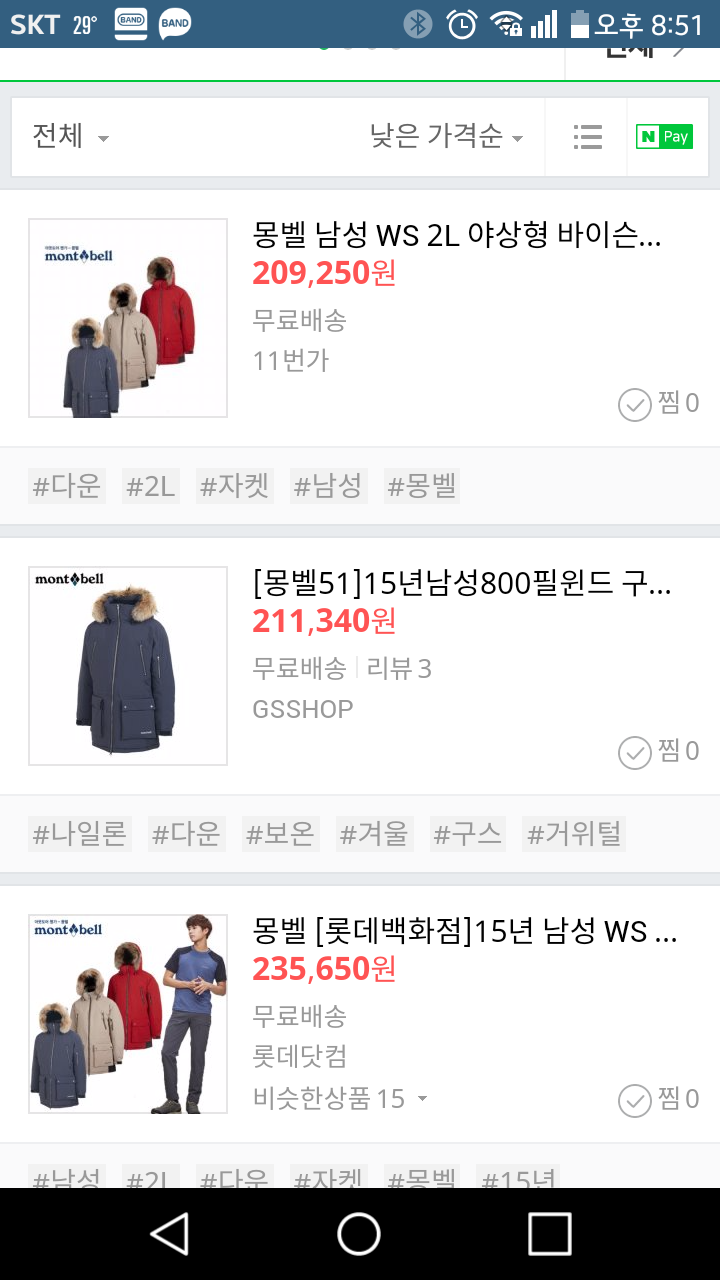720x1280 pixels.
Task: Add the GSSHOP product to 찜
Action: pos(659,752)
